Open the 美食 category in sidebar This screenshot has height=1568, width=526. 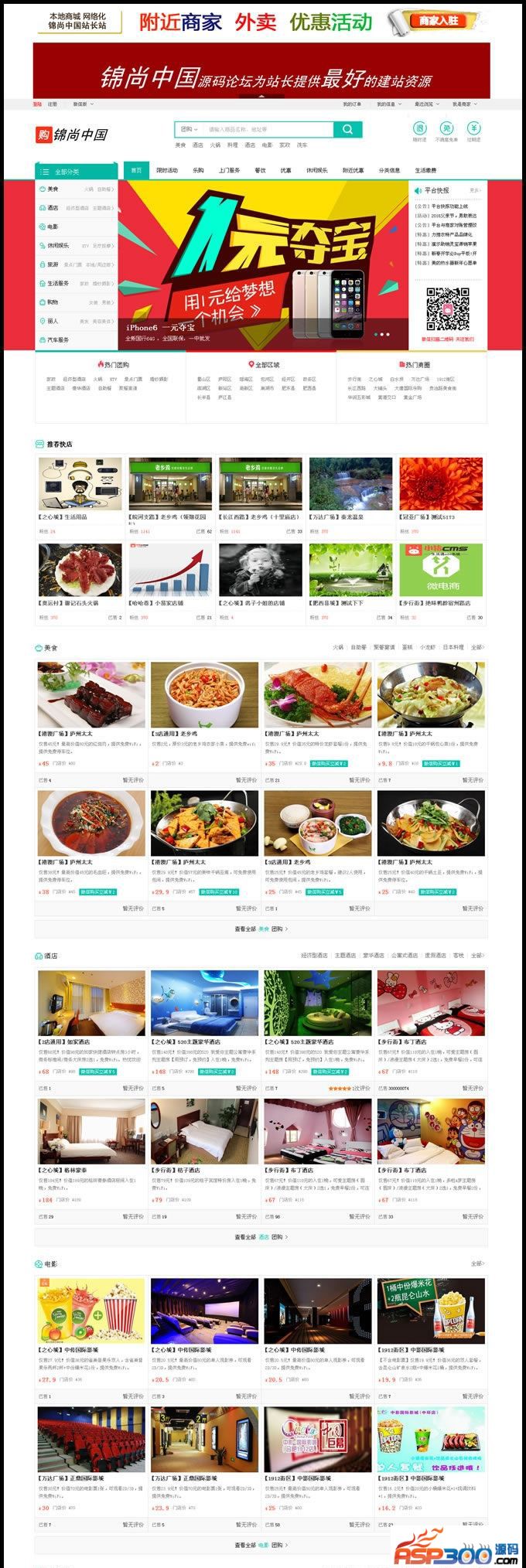53,189
